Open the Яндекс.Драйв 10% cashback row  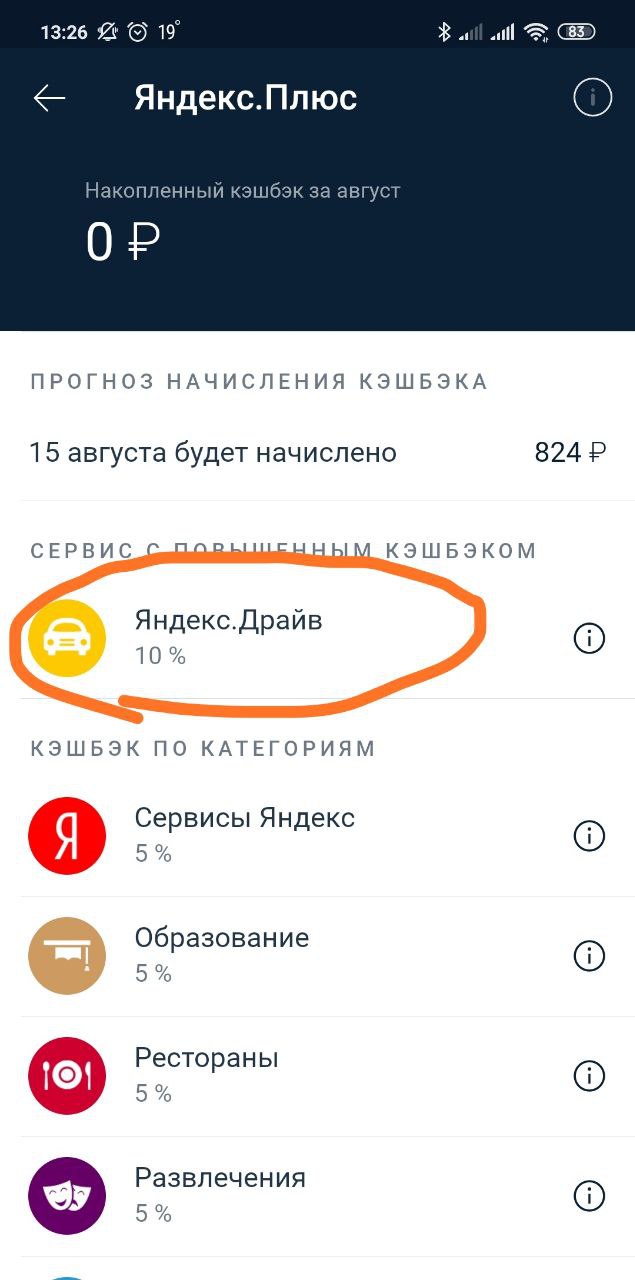click(317, 638)
